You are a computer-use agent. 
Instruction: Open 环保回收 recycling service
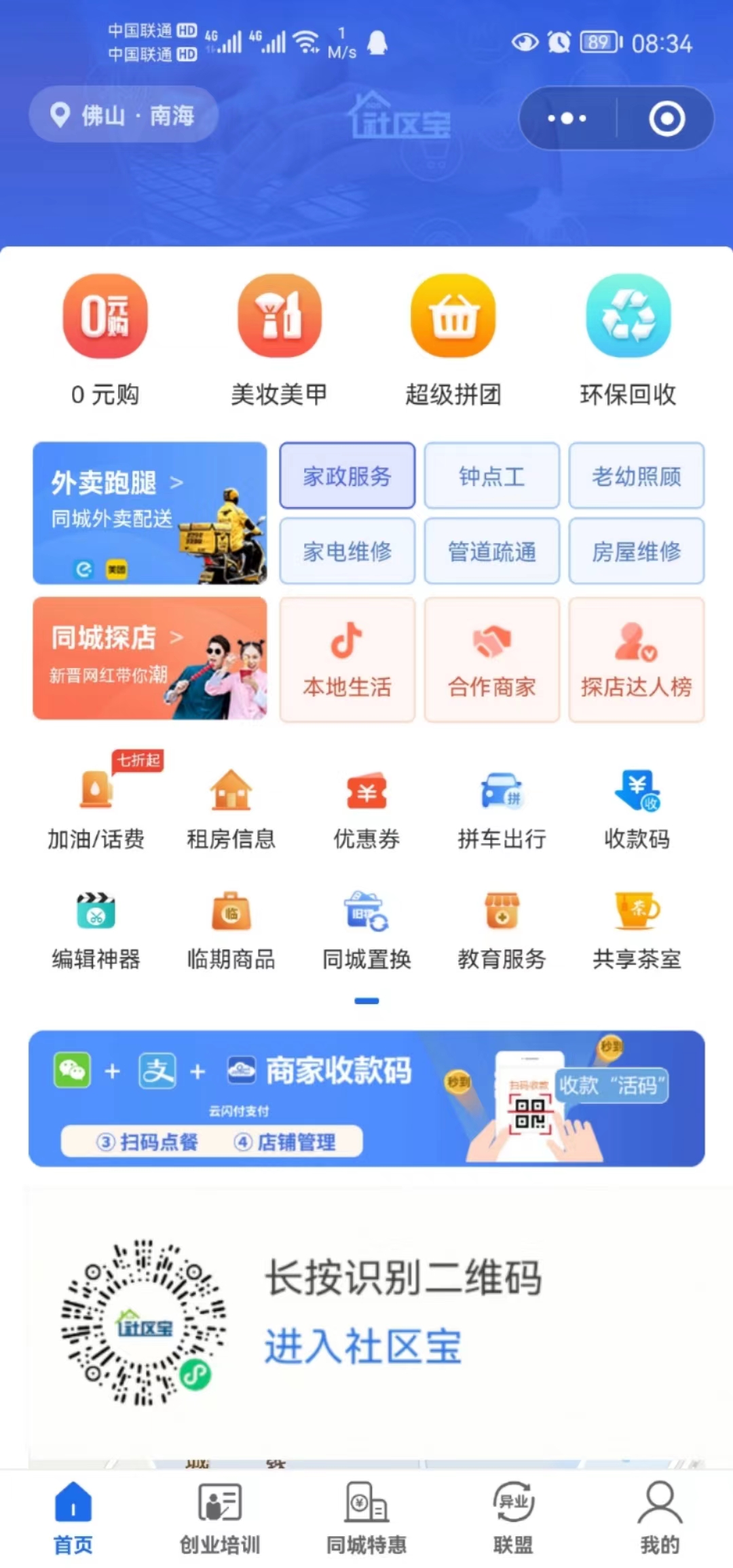pos(628,338)
